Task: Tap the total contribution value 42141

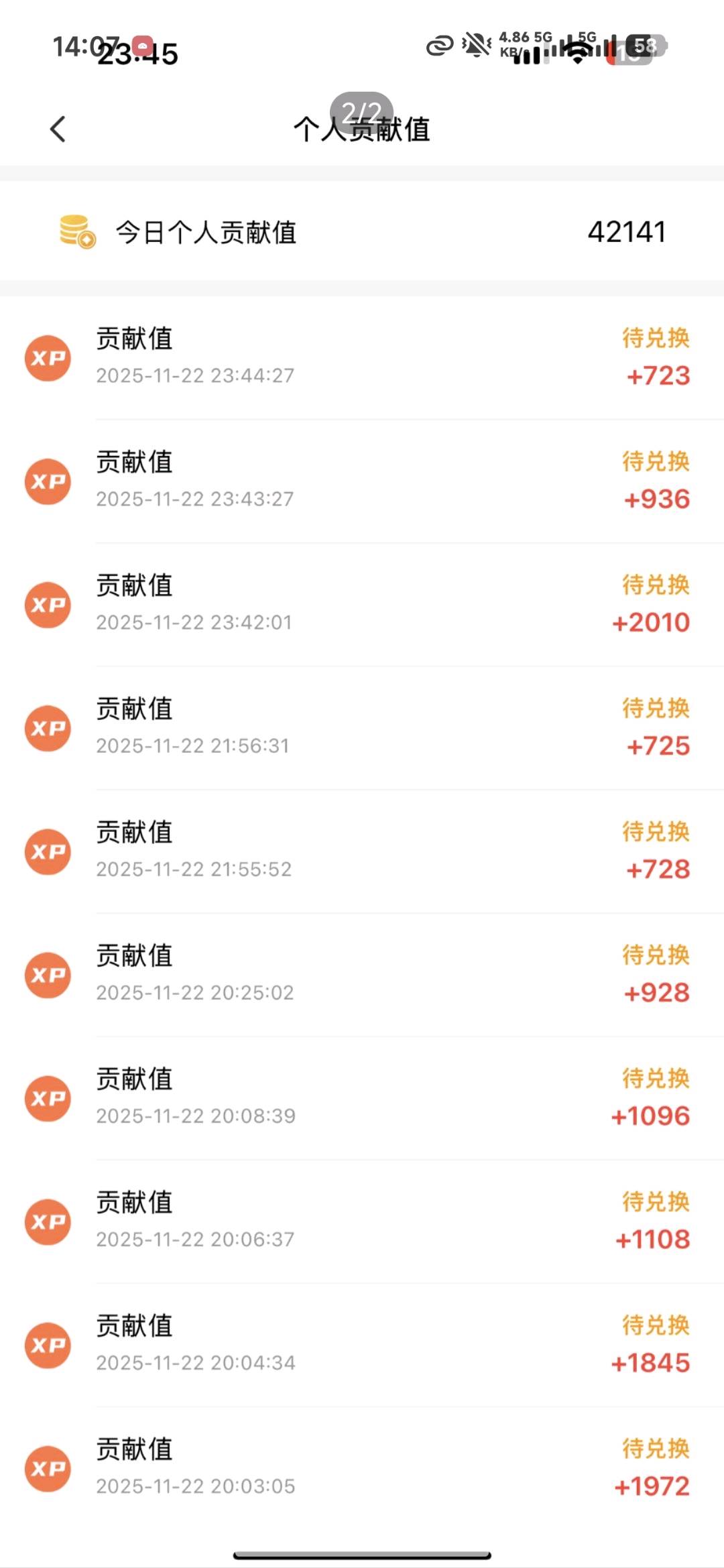Action: coord(626,233)
